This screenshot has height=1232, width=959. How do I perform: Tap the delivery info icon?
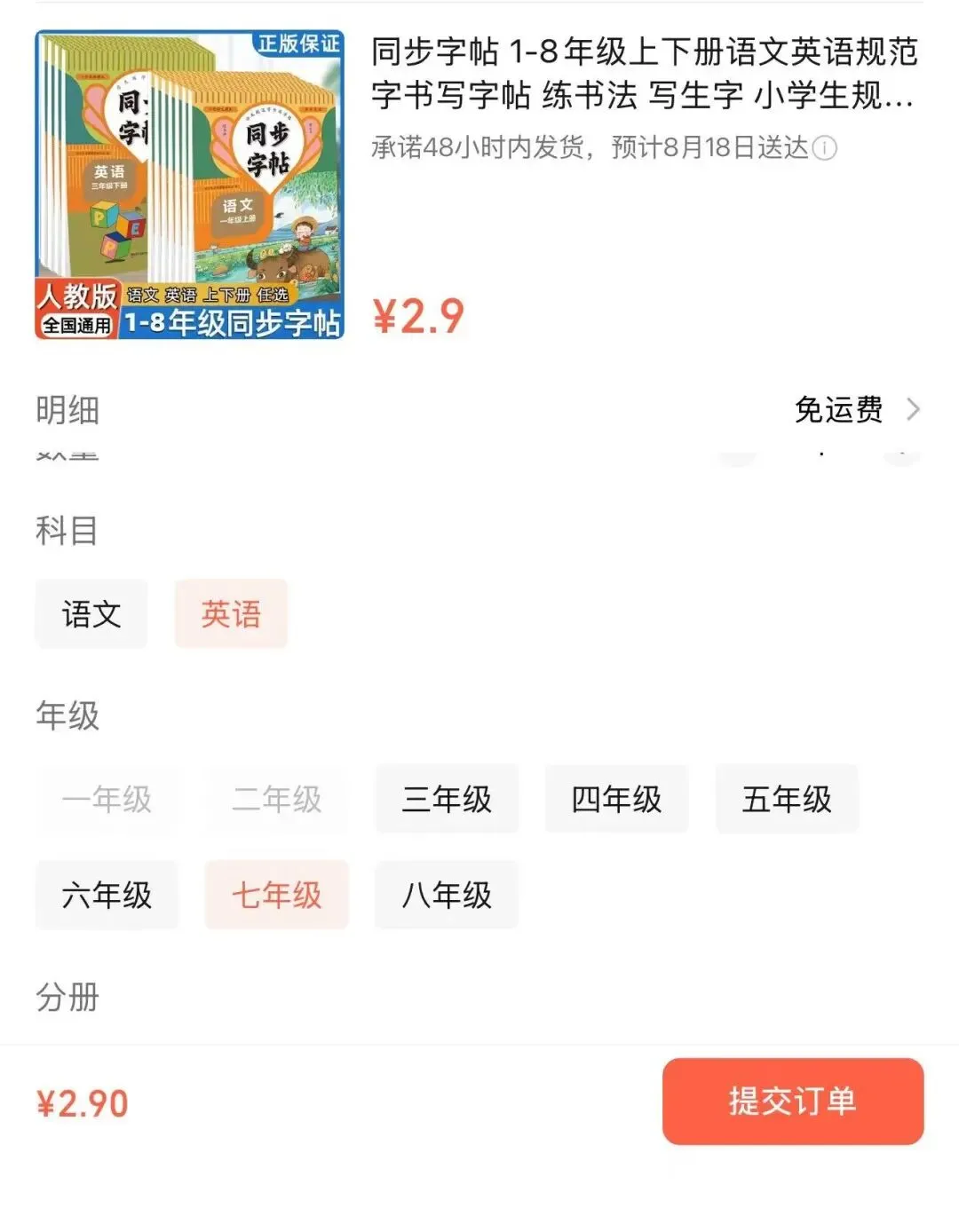pyautogui.click(x=825, y=147)
